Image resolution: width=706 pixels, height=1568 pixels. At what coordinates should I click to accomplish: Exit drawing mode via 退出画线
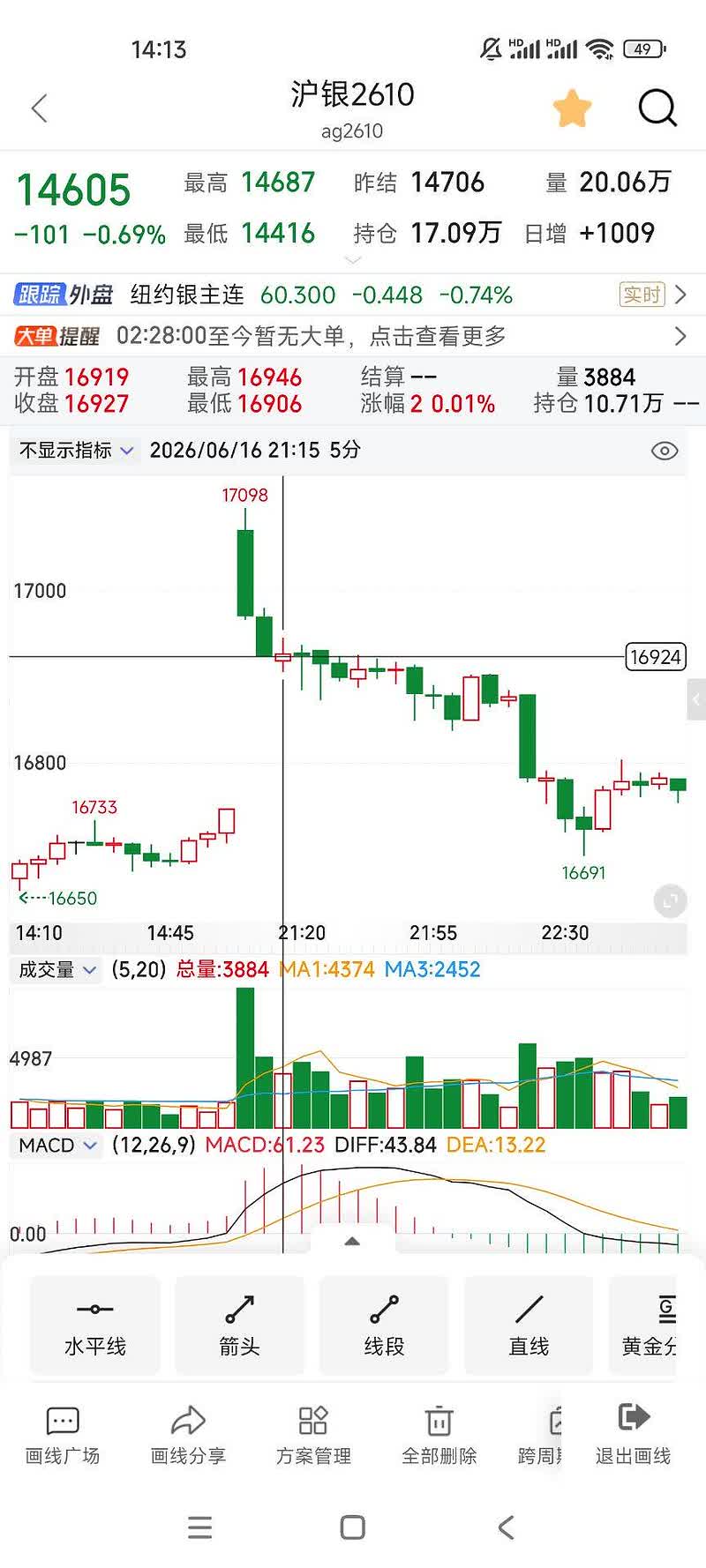click(634, 1436)
